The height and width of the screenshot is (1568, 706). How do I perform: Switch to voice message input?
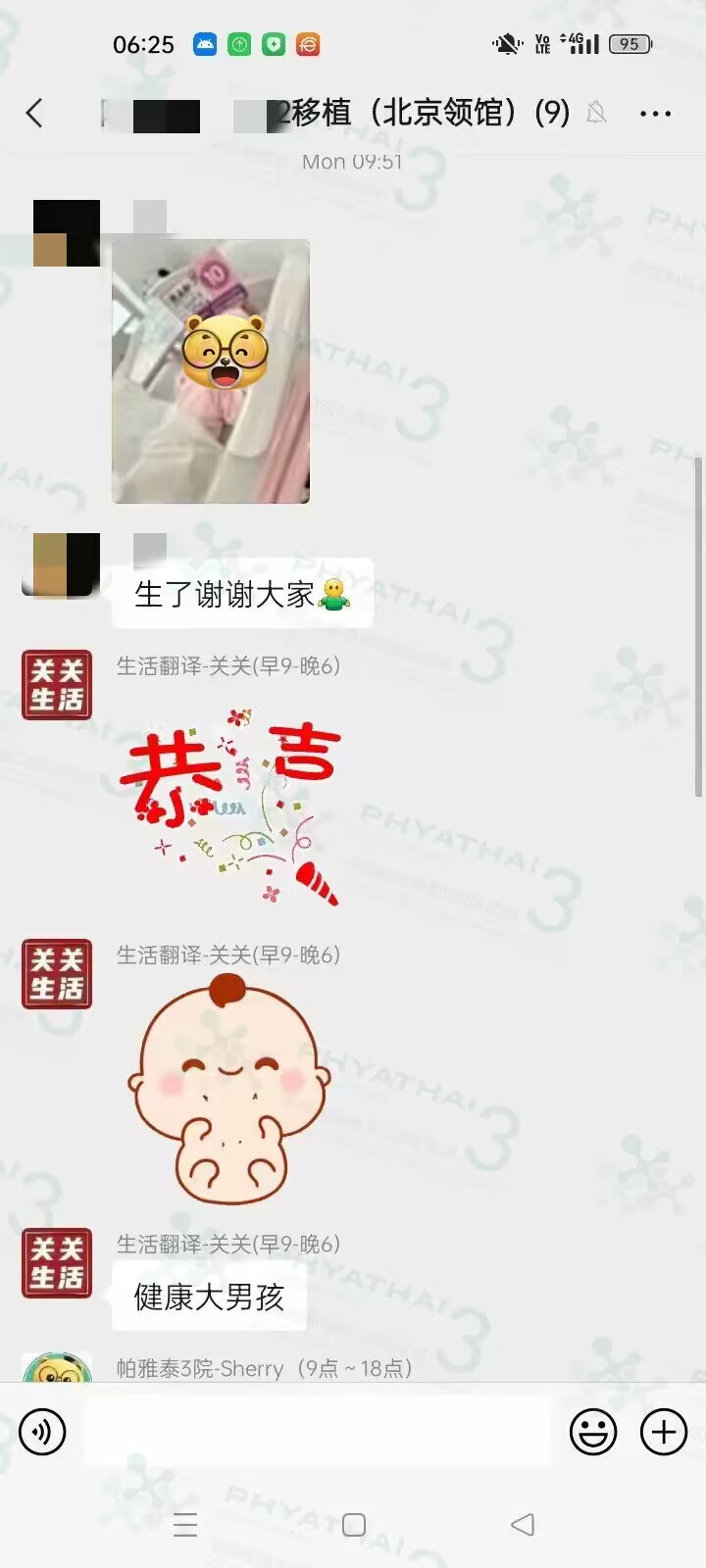[x=42, y=1432]
